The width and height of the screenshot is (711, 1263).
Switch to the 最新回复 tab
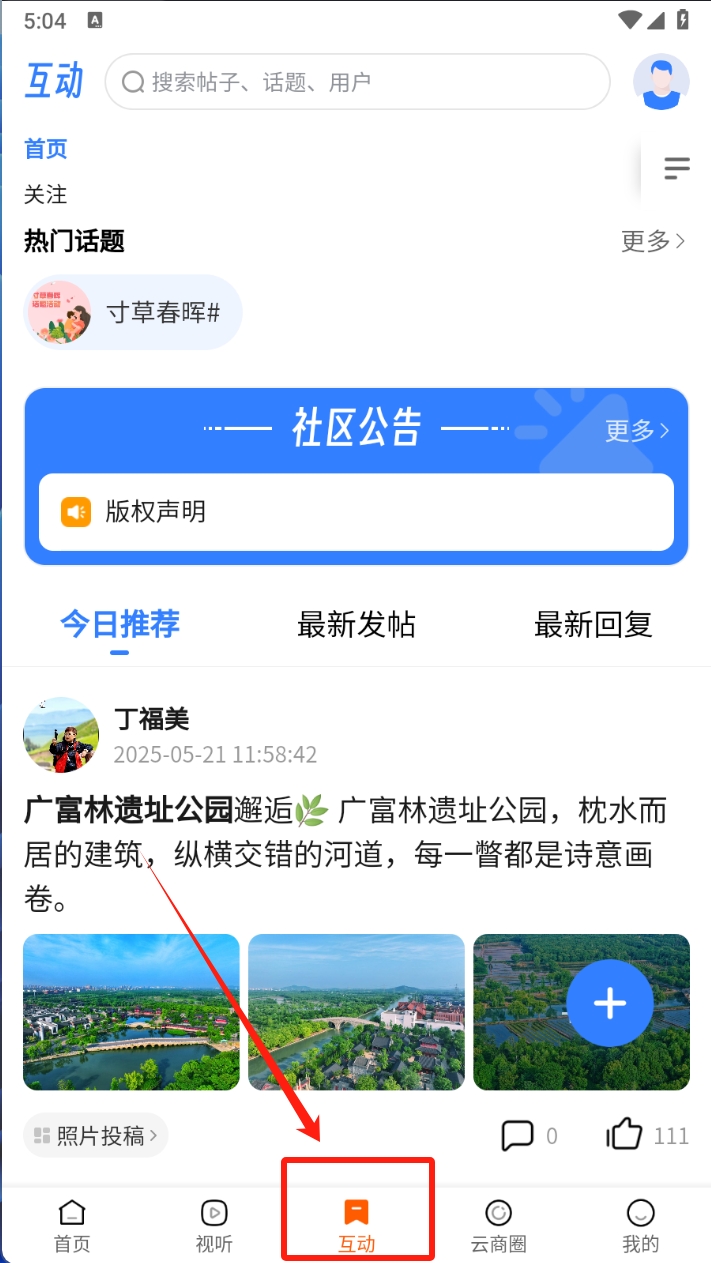pyautogui.click(x=593, y=625)
